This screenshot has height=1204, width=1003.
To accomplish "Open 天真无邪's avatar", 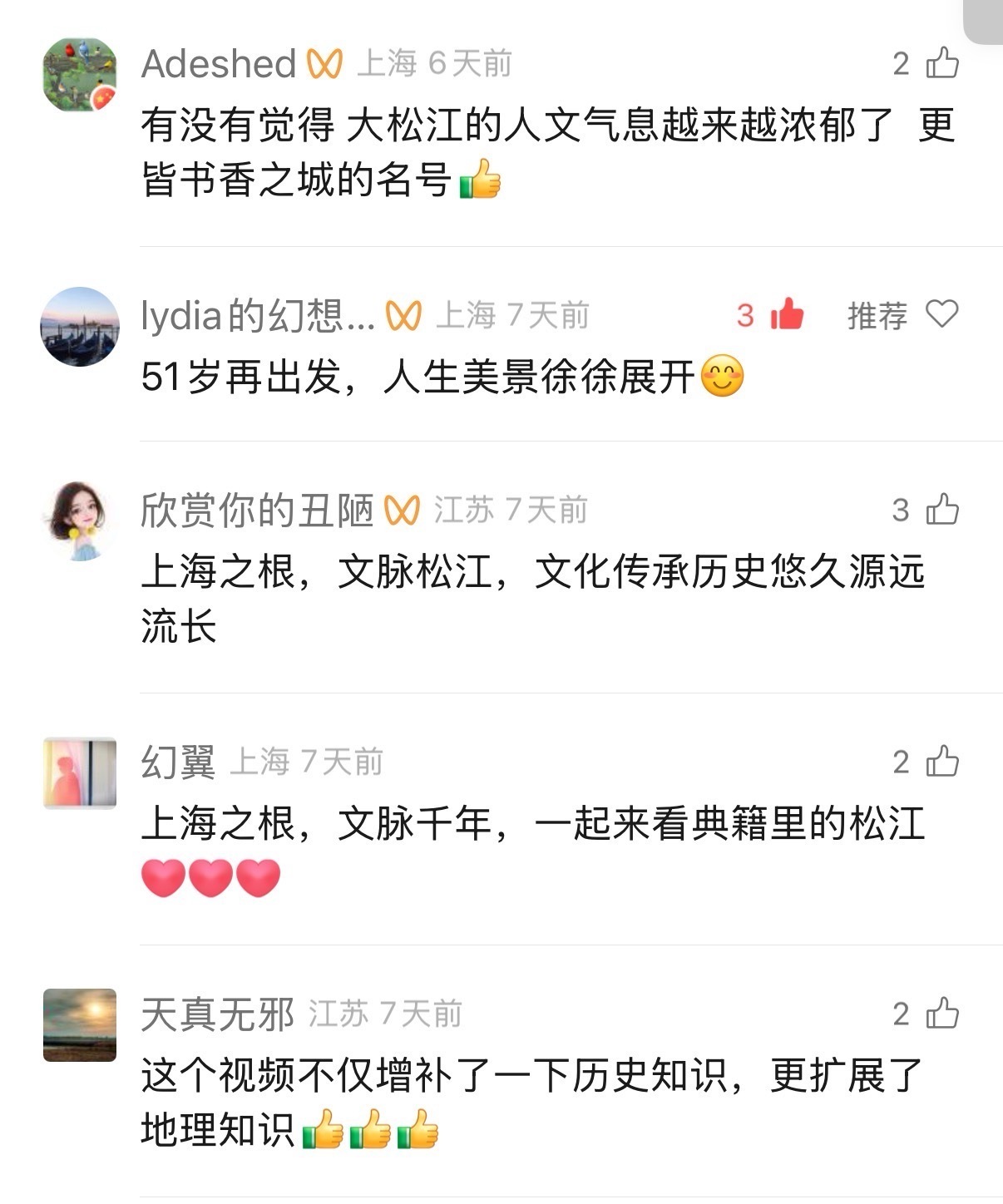I will coord(80,1024).
